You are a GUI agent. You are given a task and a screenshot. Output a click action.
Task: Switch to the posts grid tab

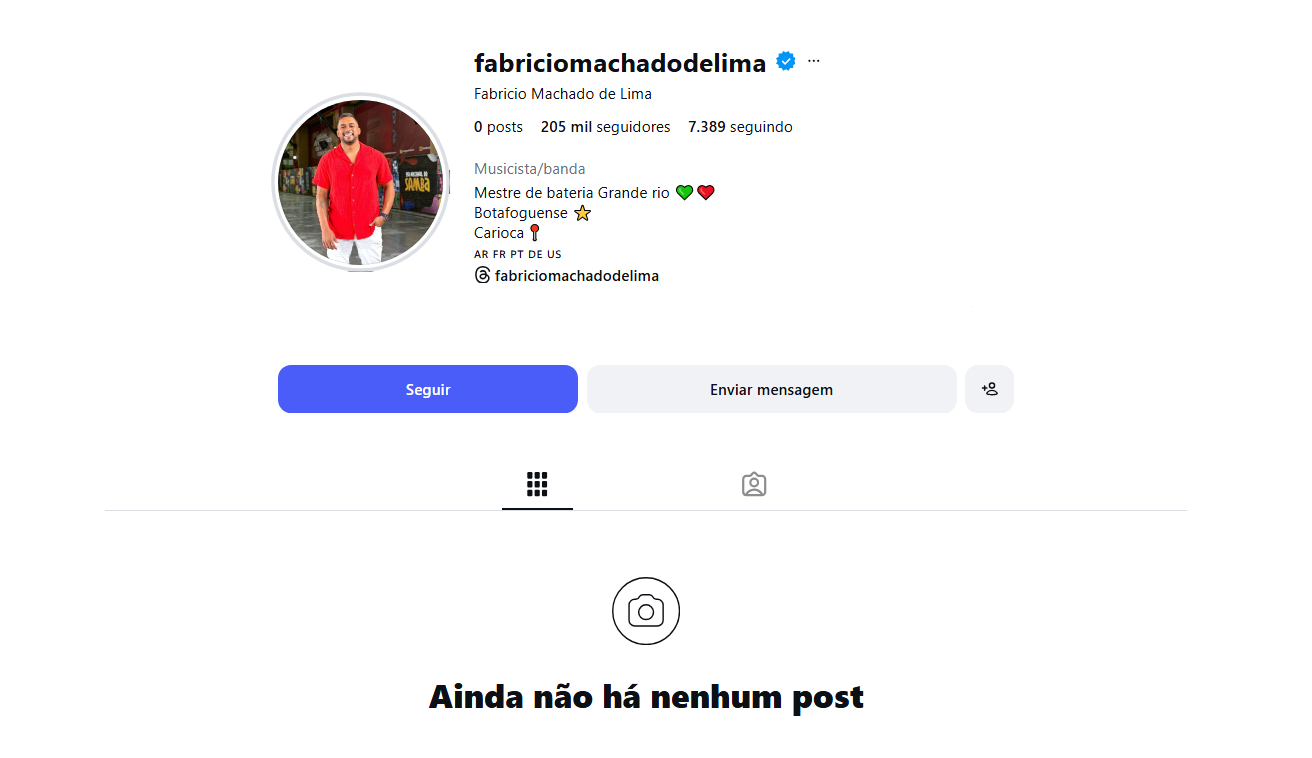coord(537,485)
